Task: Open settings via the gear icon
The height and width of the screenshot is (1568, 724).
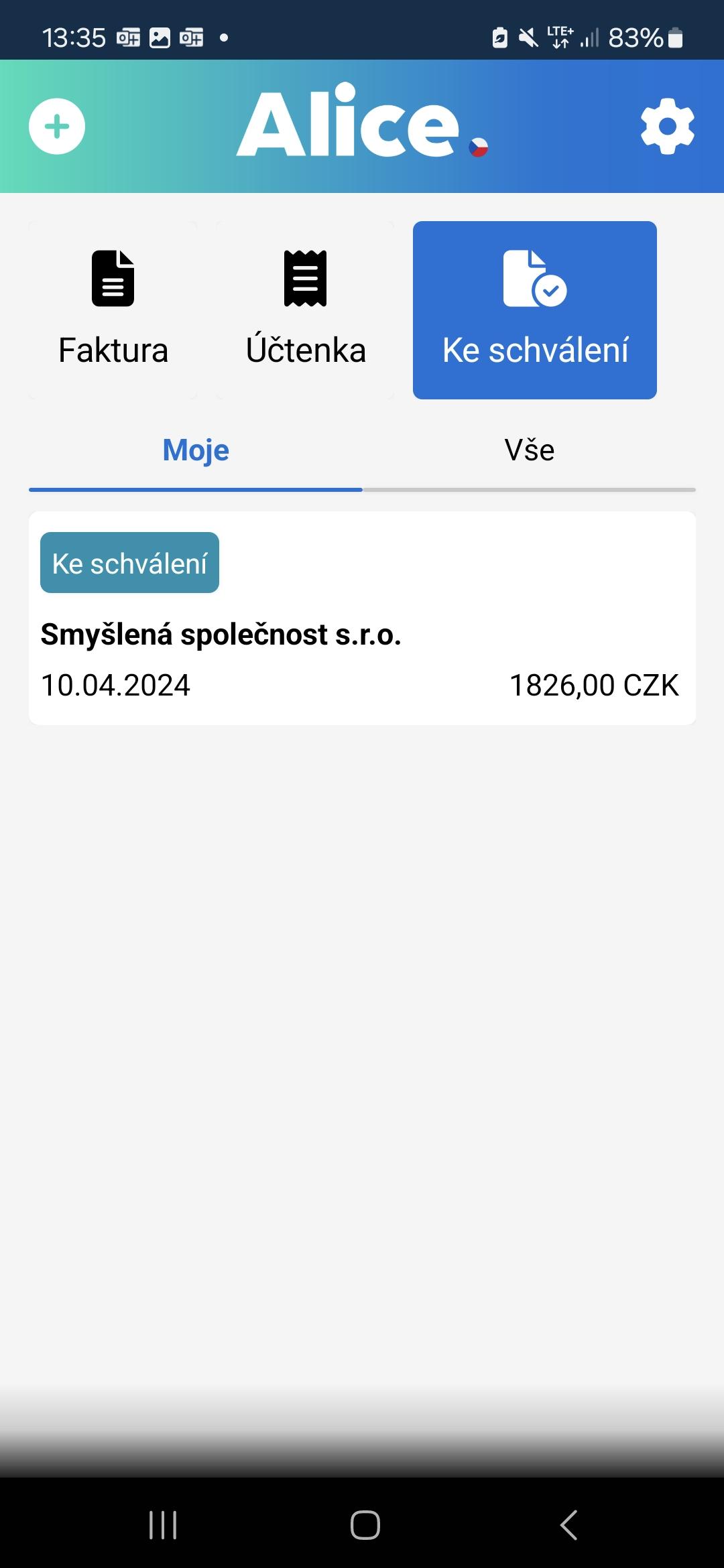Action: (x=667, y=126)
